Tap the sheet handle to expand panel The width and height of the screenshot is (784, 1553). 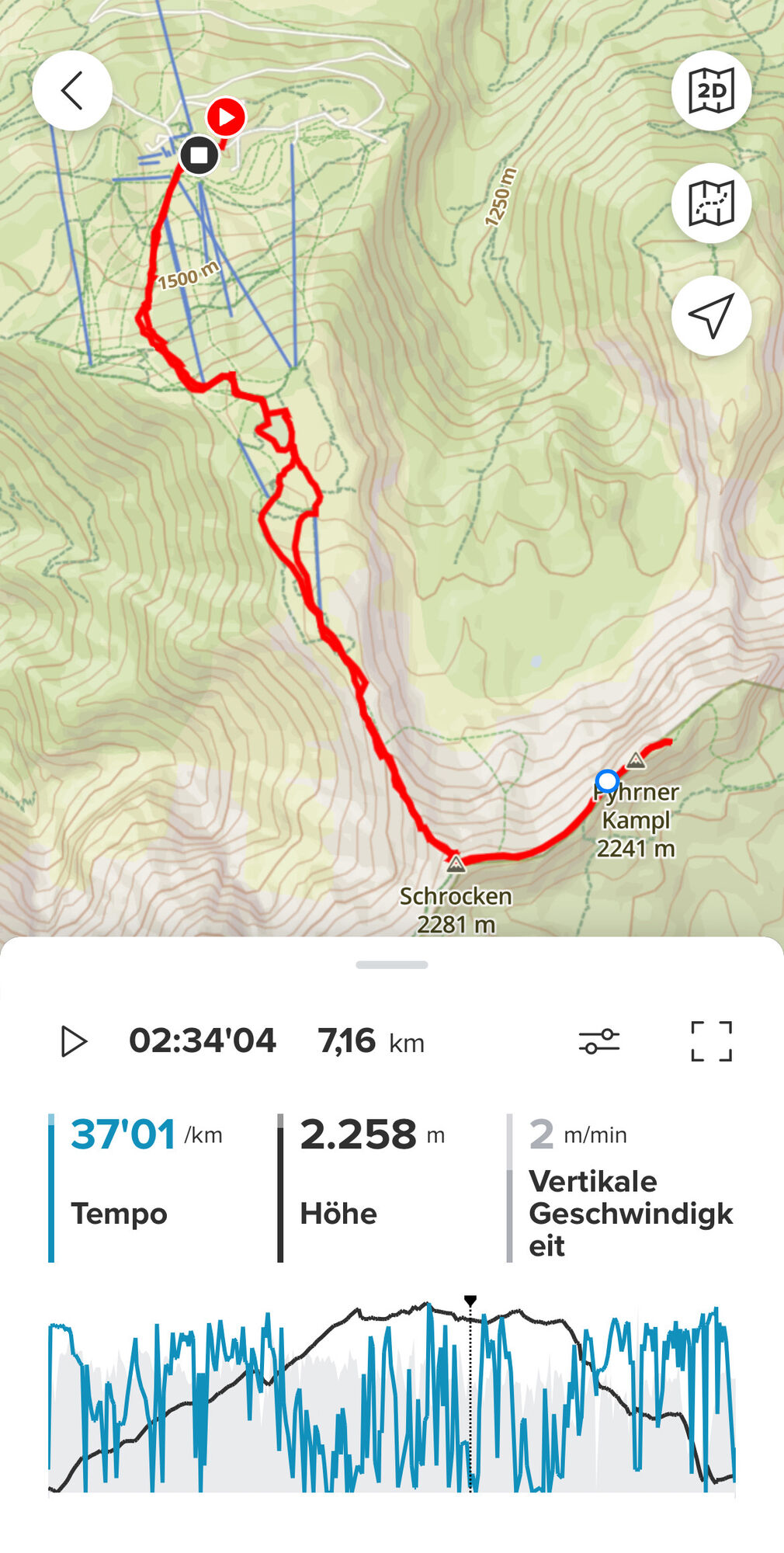coord(392,965)
